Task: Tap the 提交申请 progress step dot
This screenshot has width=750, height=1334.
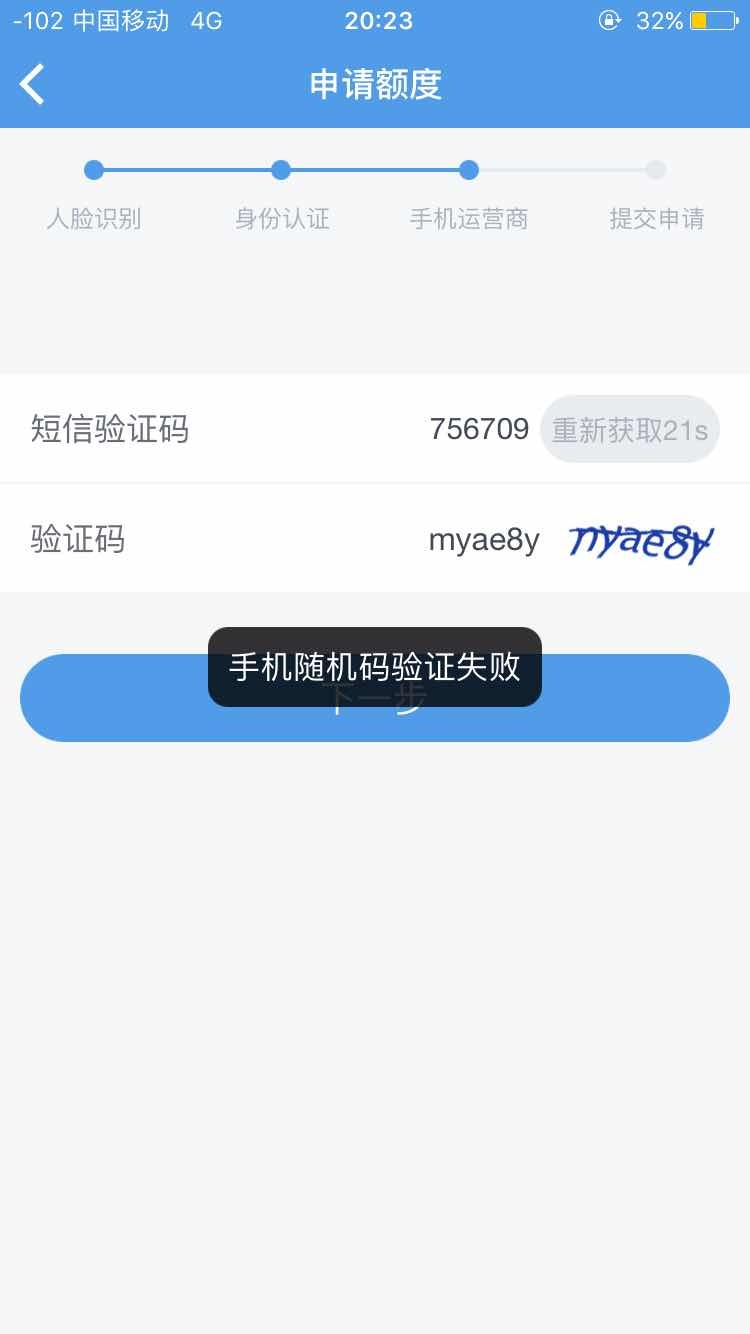Action: click(656, 170)
